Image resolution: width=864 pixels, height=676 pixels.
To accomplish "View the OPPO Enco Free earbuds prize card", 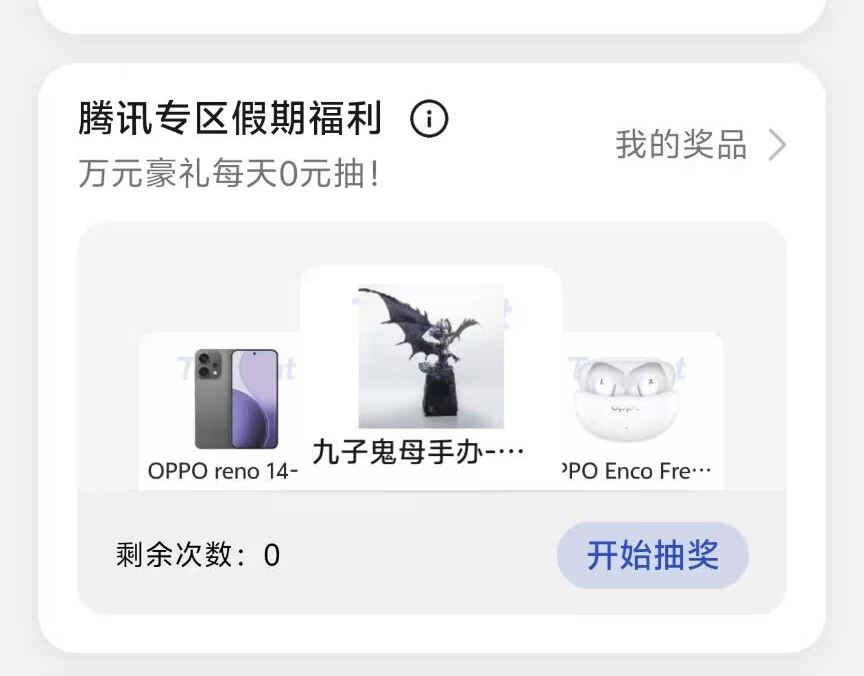I will tap(640, 411).
